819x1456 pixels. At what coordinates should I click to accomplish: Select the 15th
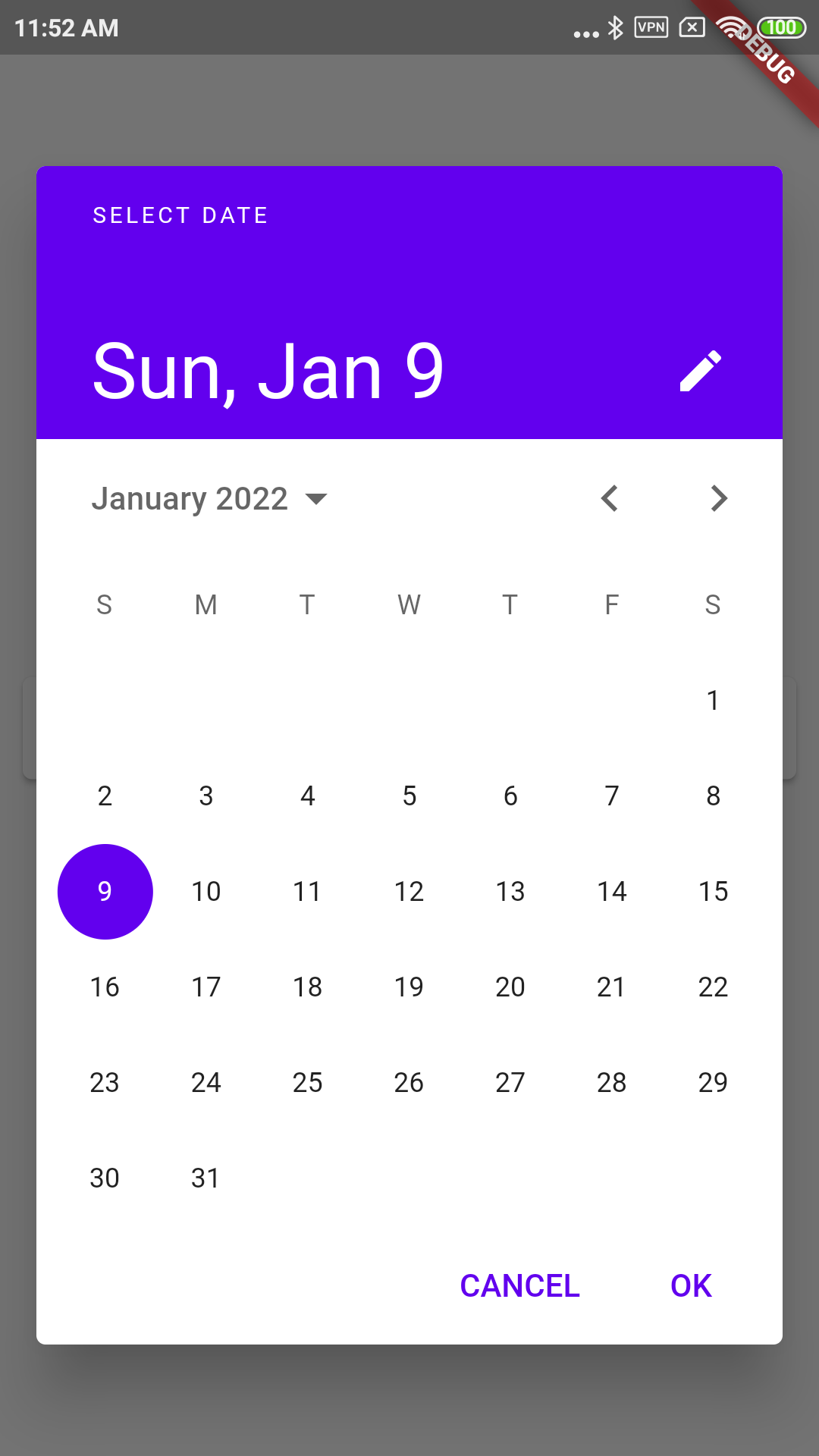[x=713, y=891]
